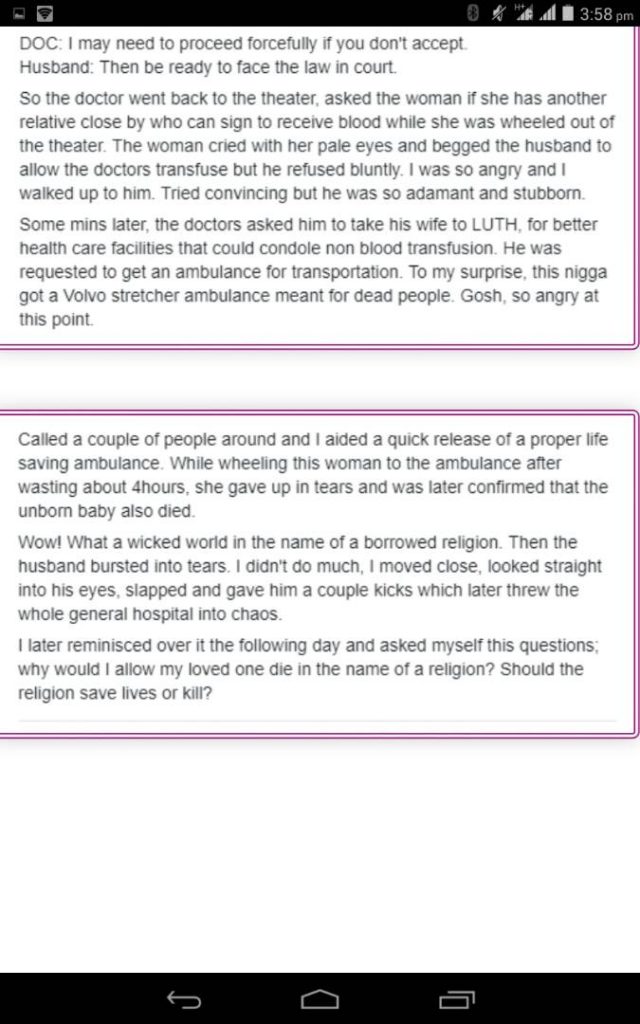
Task: Open the recent apps view
Action: coord(456,999)
